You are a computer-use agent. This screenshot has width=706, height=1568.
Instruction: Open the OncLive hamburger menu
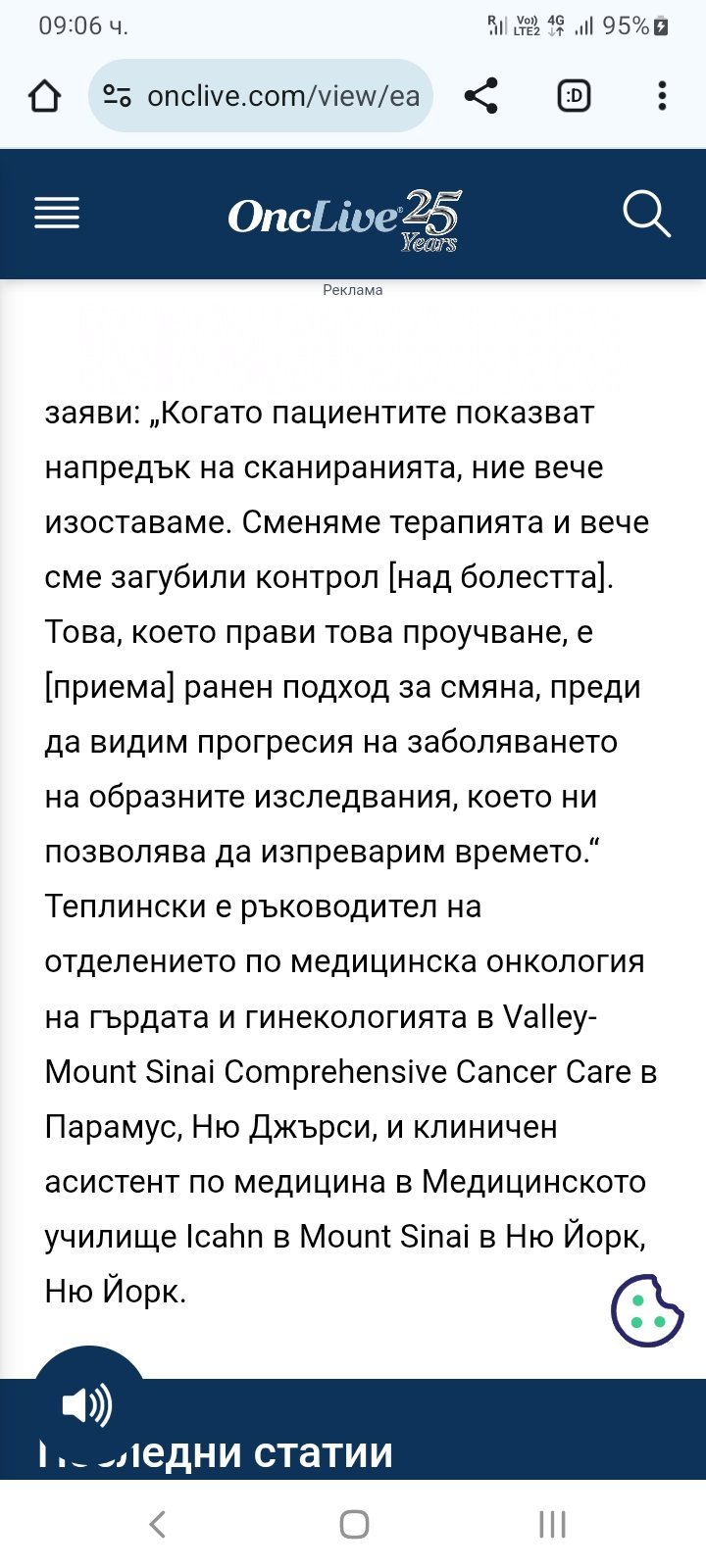point(57,214)
